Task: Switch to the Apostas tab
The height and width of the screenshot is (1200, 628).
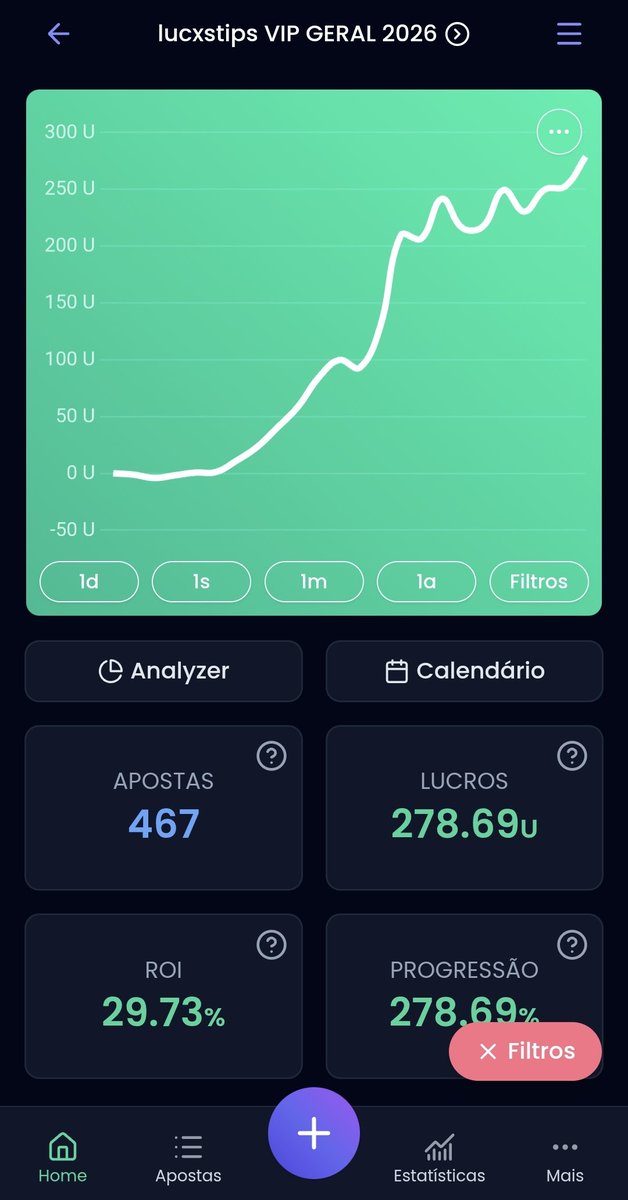Action: pos(188,1158)
